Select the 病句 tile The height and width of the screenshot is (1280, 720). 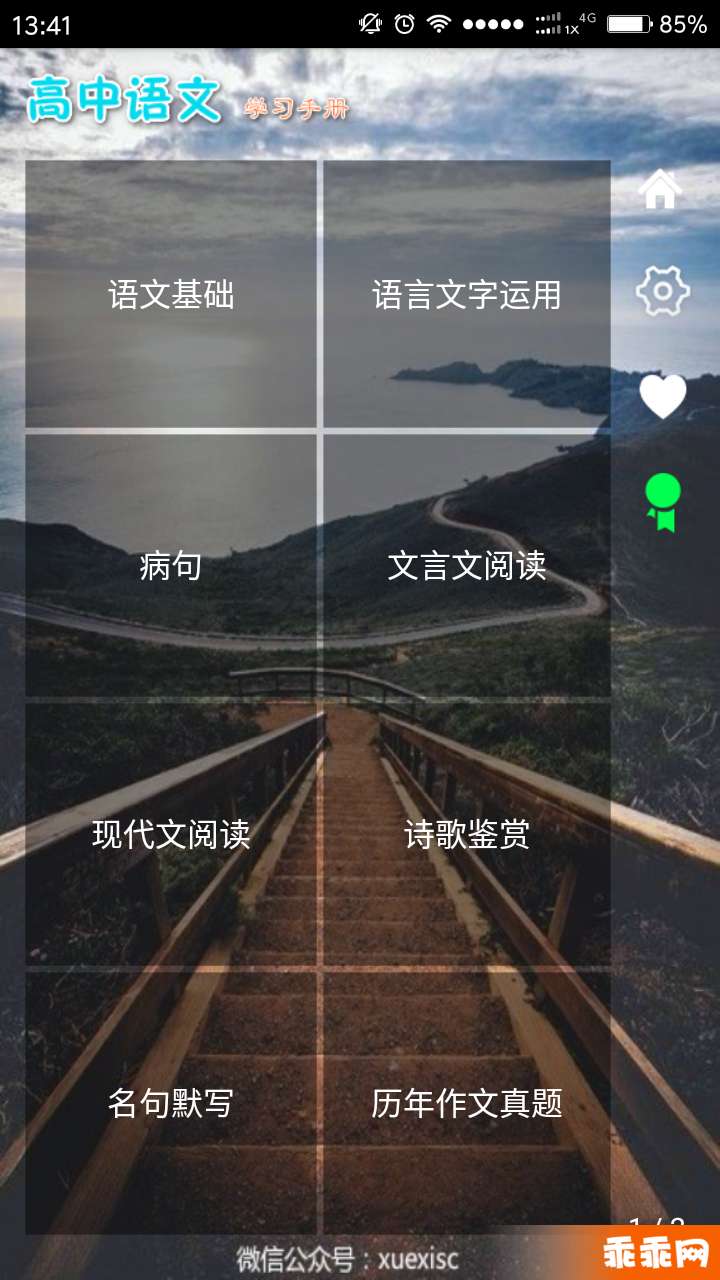coord(171,566)
